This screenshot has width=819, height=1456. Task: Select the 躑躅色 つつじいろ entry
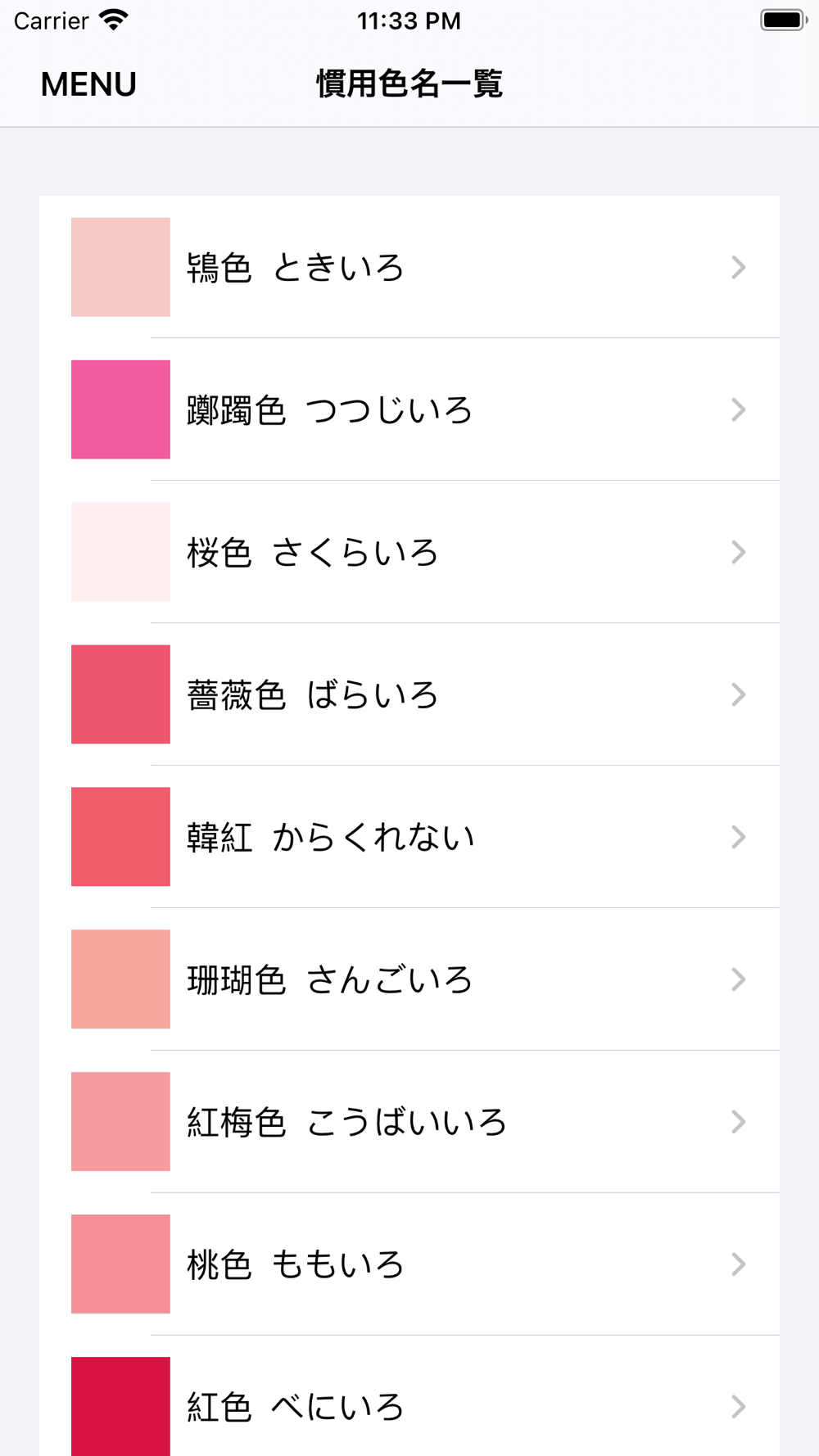(409, 409)
